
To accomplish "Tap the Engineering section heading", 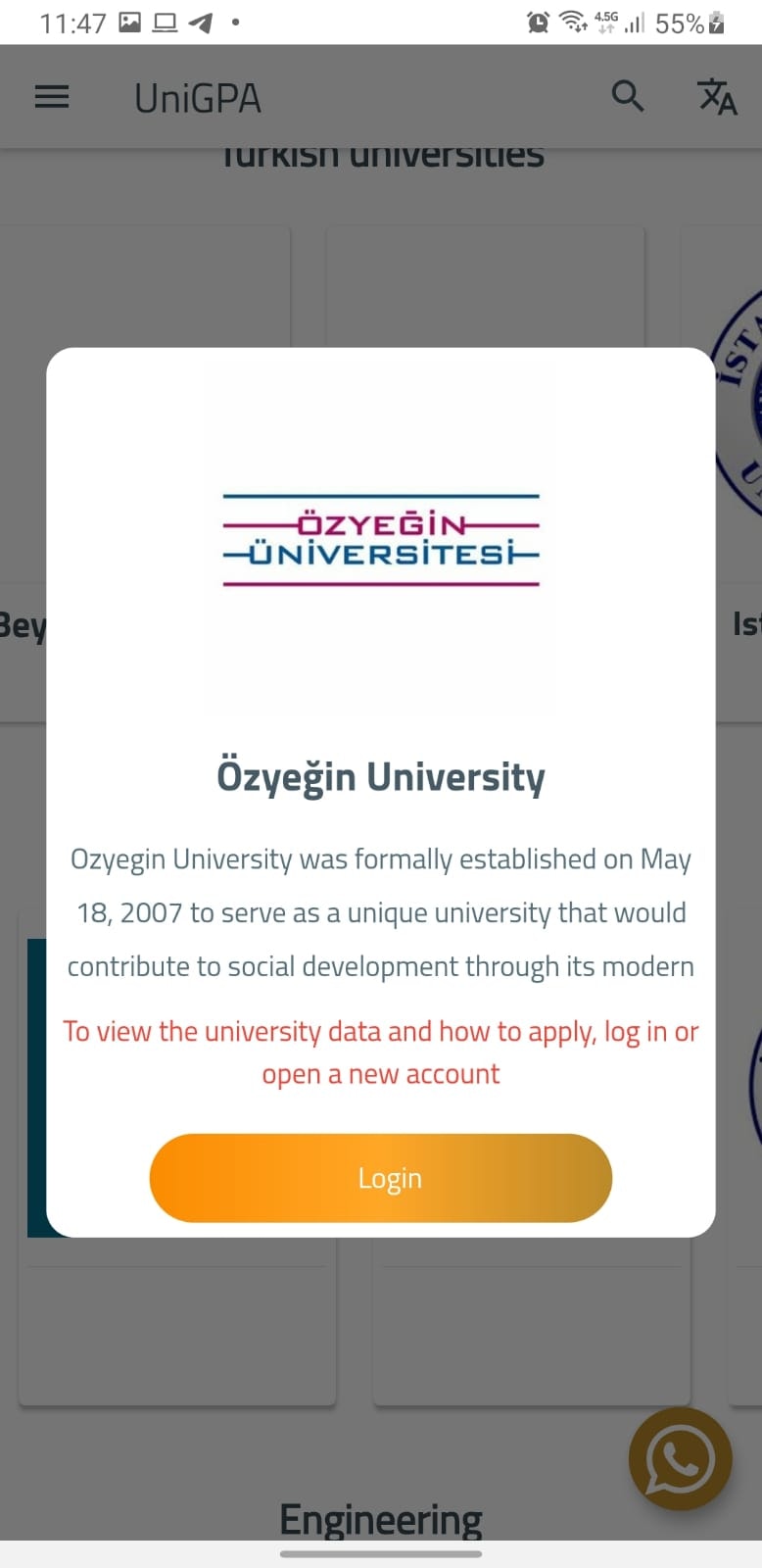I will (x=381, y=1518).
